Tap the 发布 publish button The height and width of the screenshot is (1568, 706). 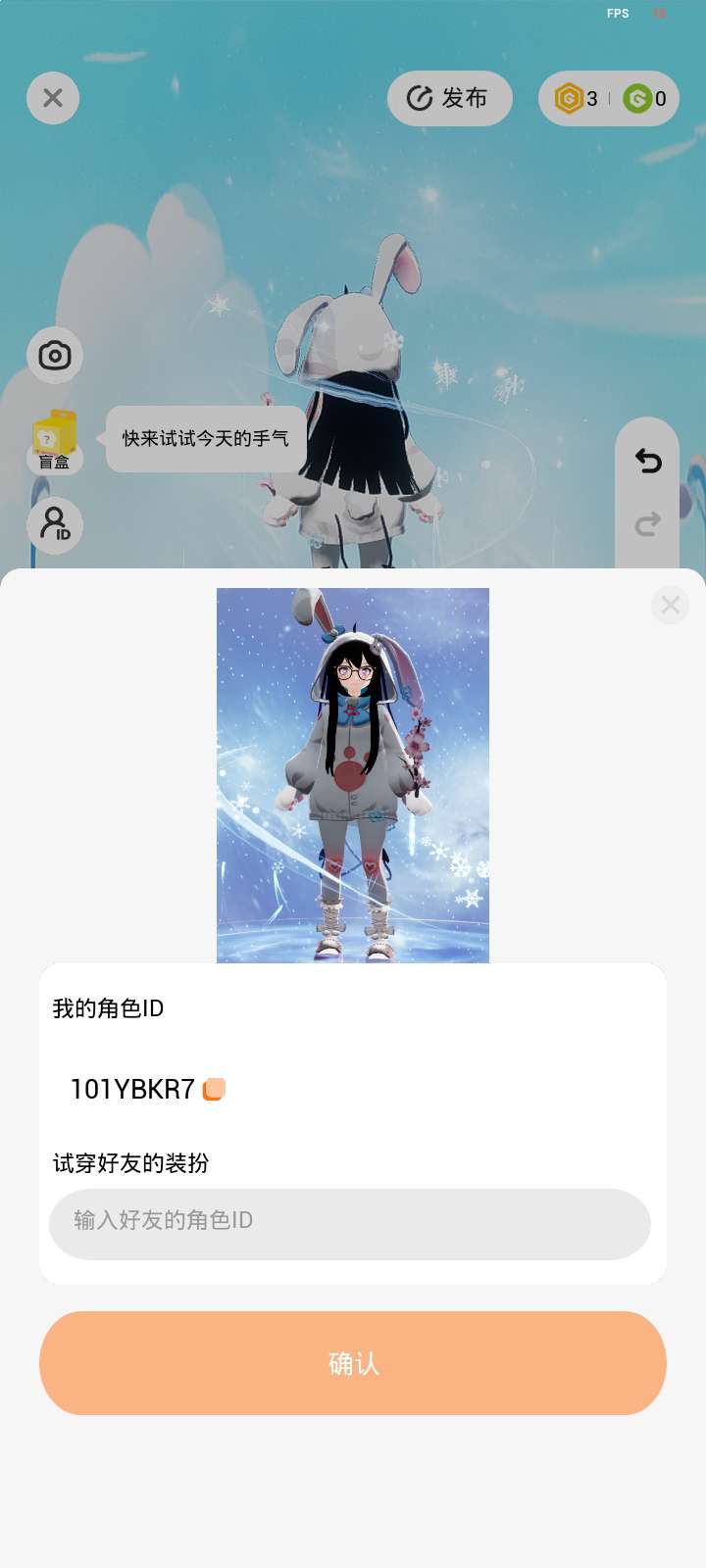click(x=449, y=98)
